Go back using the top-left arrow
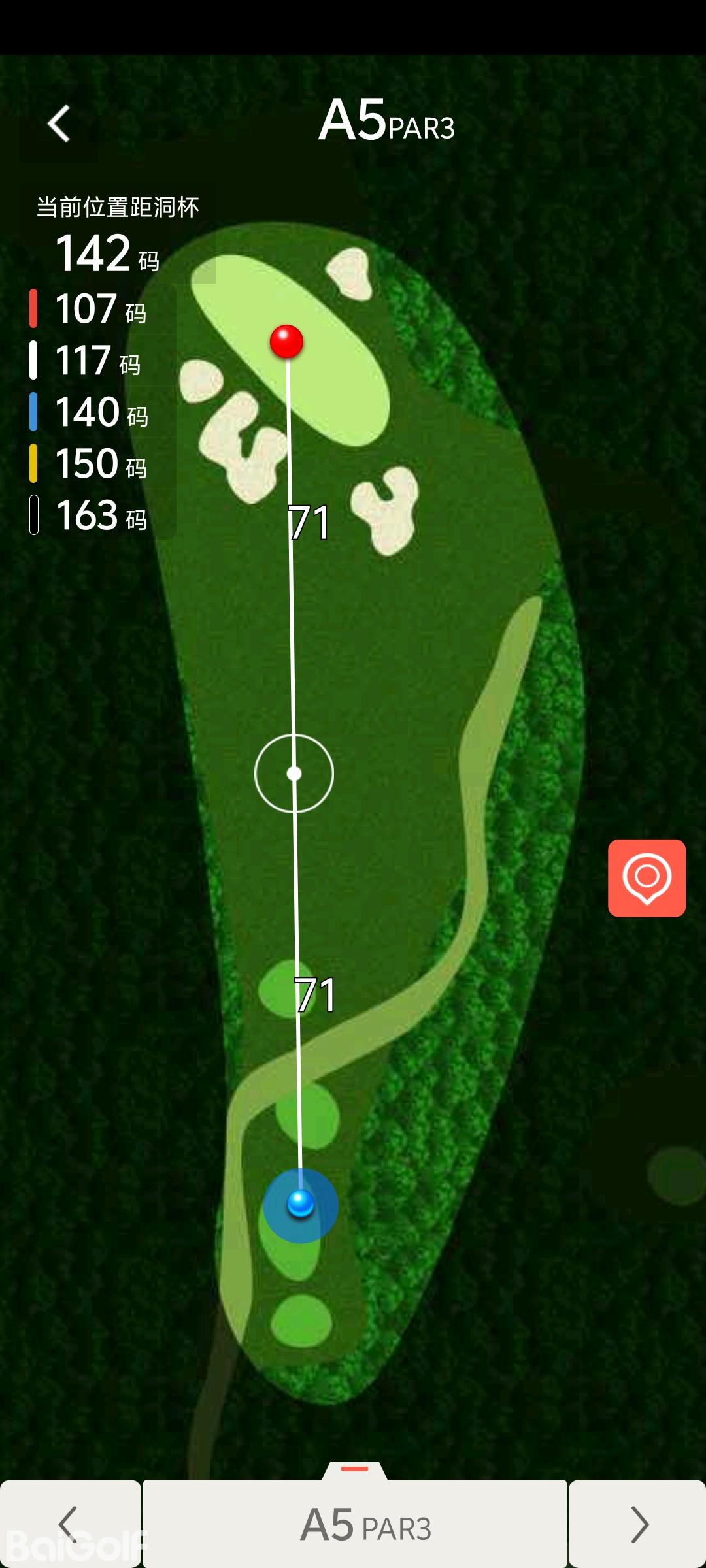This screenshot has width=706, height=1568. (x=59, y=123)
